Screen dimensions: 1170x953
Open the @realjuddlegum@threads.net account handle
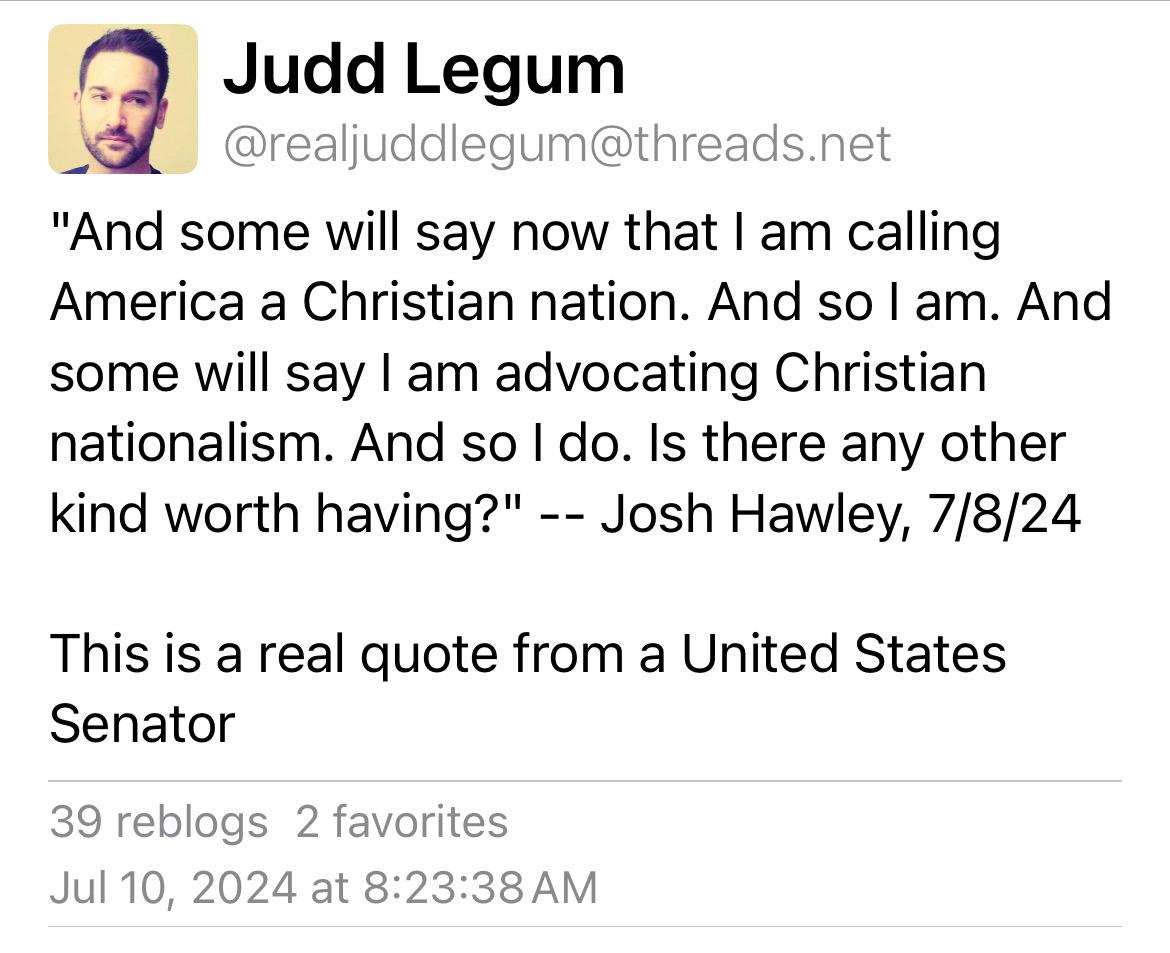(x=556, y=145)
